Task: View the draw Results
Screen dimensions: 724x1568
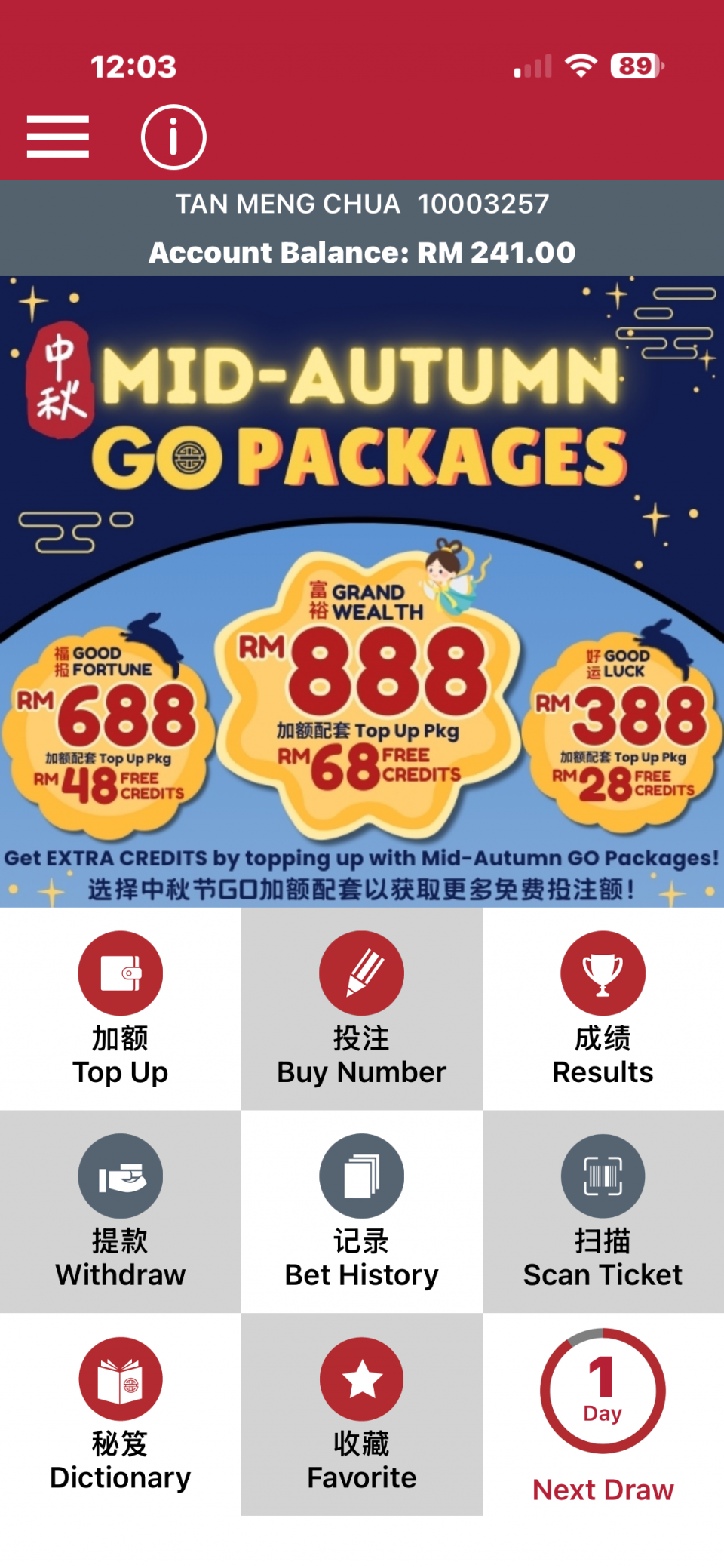Action: click(x=603, y=1008)
